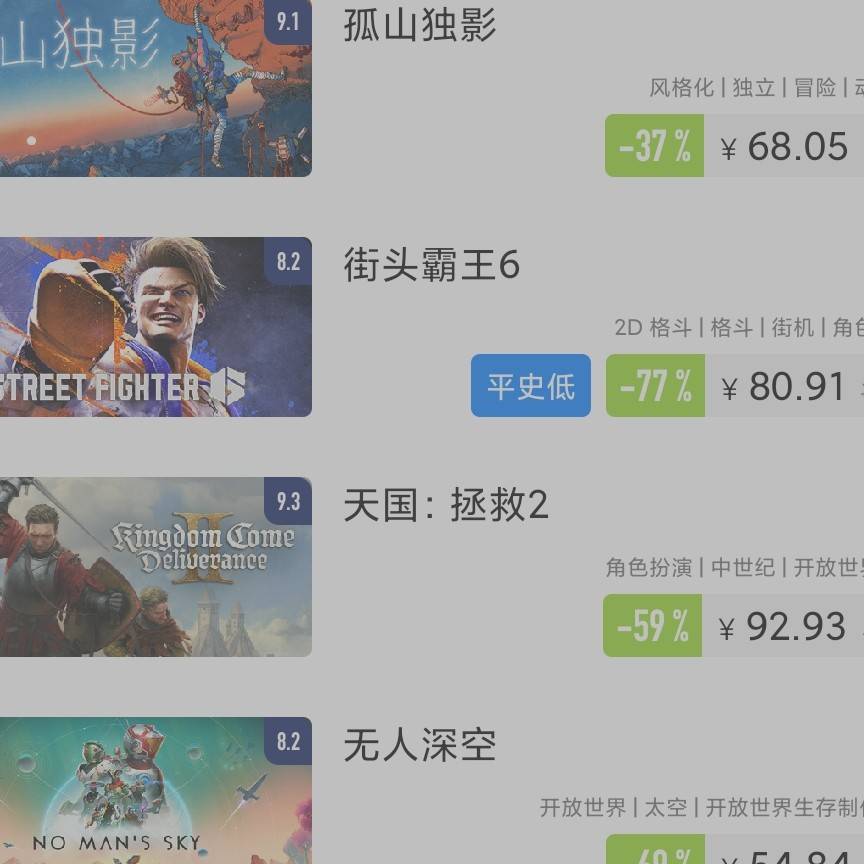
Task: Open the 孤山独影 game listing
Action: pyautogui.click(x=420, y=26)
